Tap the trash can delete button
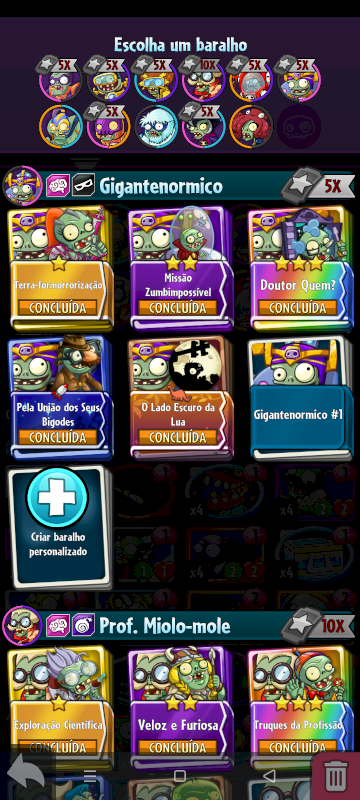Image resolution: width=360 pixels, height=800 pixels. (x=335, y=777)
